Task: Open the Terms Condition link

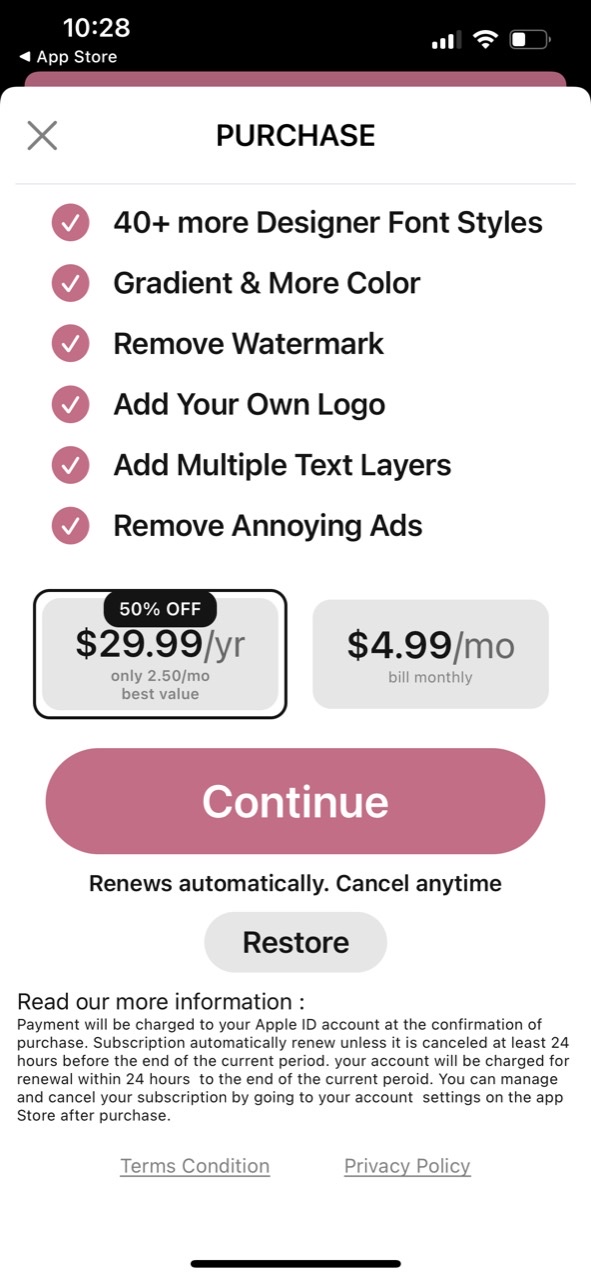Action: (x=195, y=1166)
